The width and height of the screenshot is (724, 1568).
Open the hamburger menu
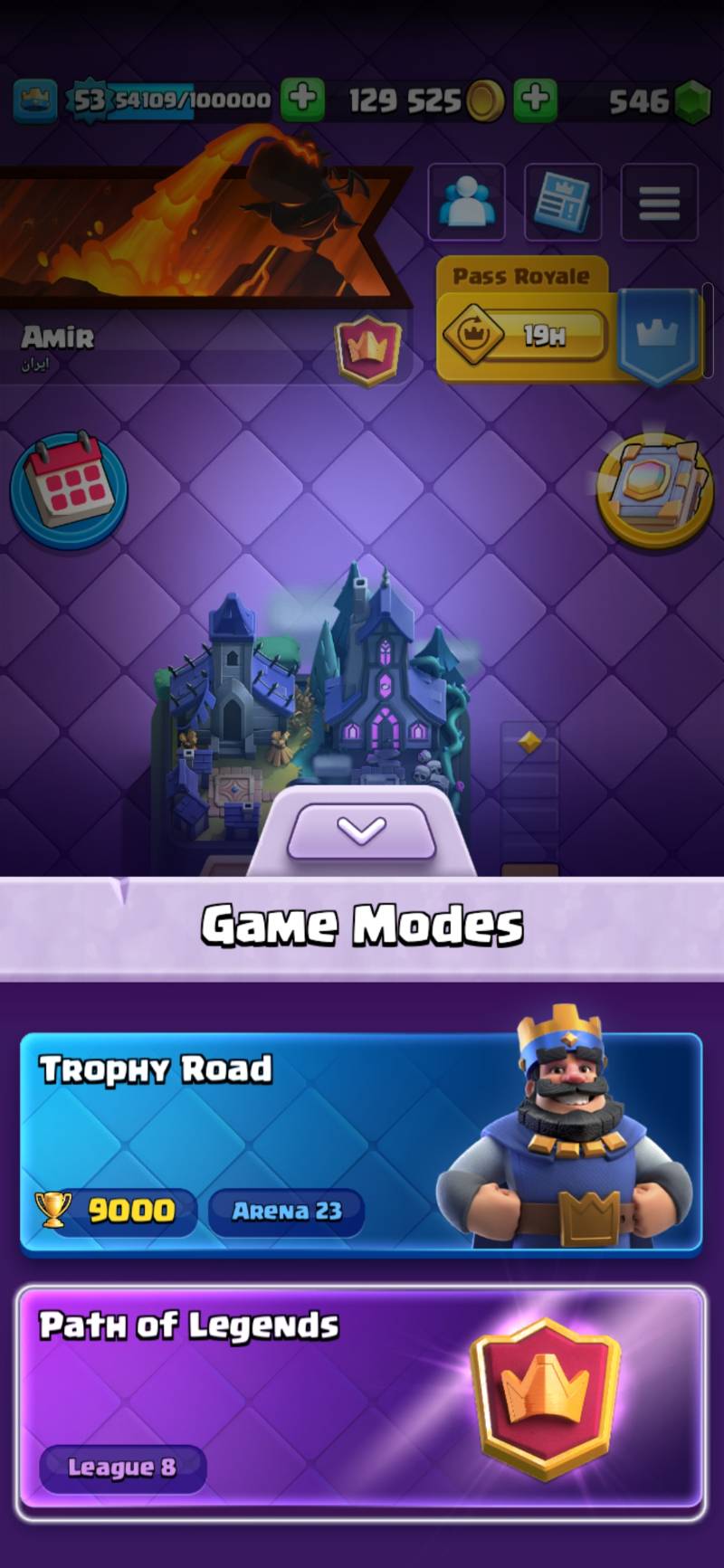click(x=659, y=203)
